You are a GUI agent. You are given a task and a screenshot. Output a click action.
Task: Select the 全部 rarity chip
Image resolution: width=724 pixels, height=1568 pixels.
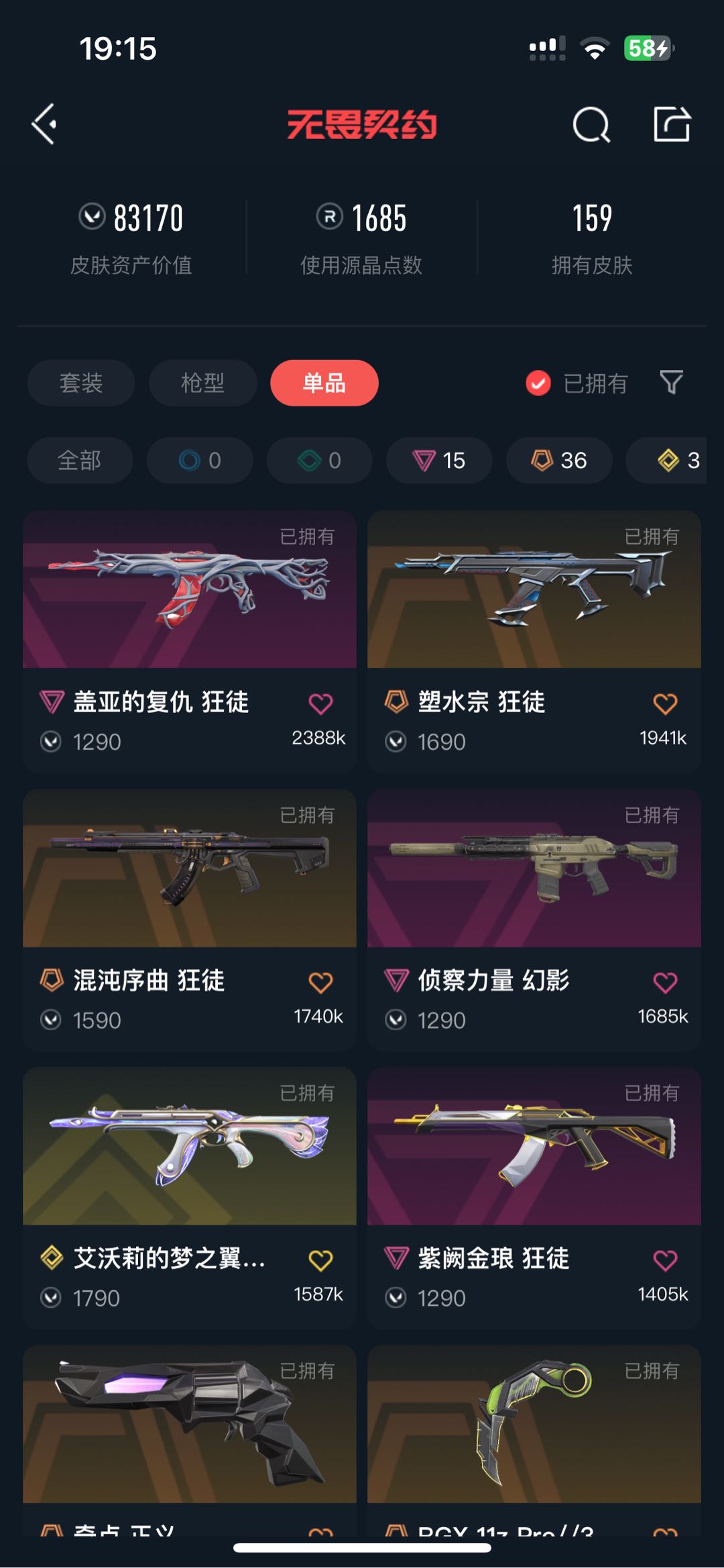[x=80, y=461]
